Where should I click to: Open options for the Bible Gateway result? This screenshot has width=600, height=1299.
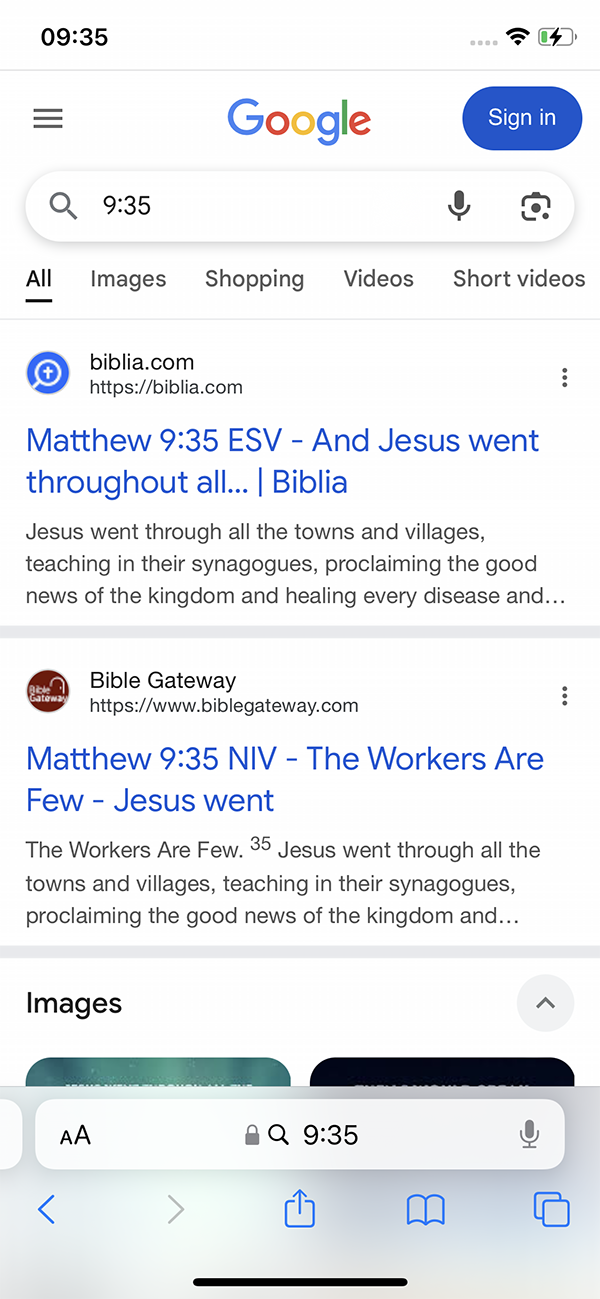(x=565, y=695)
